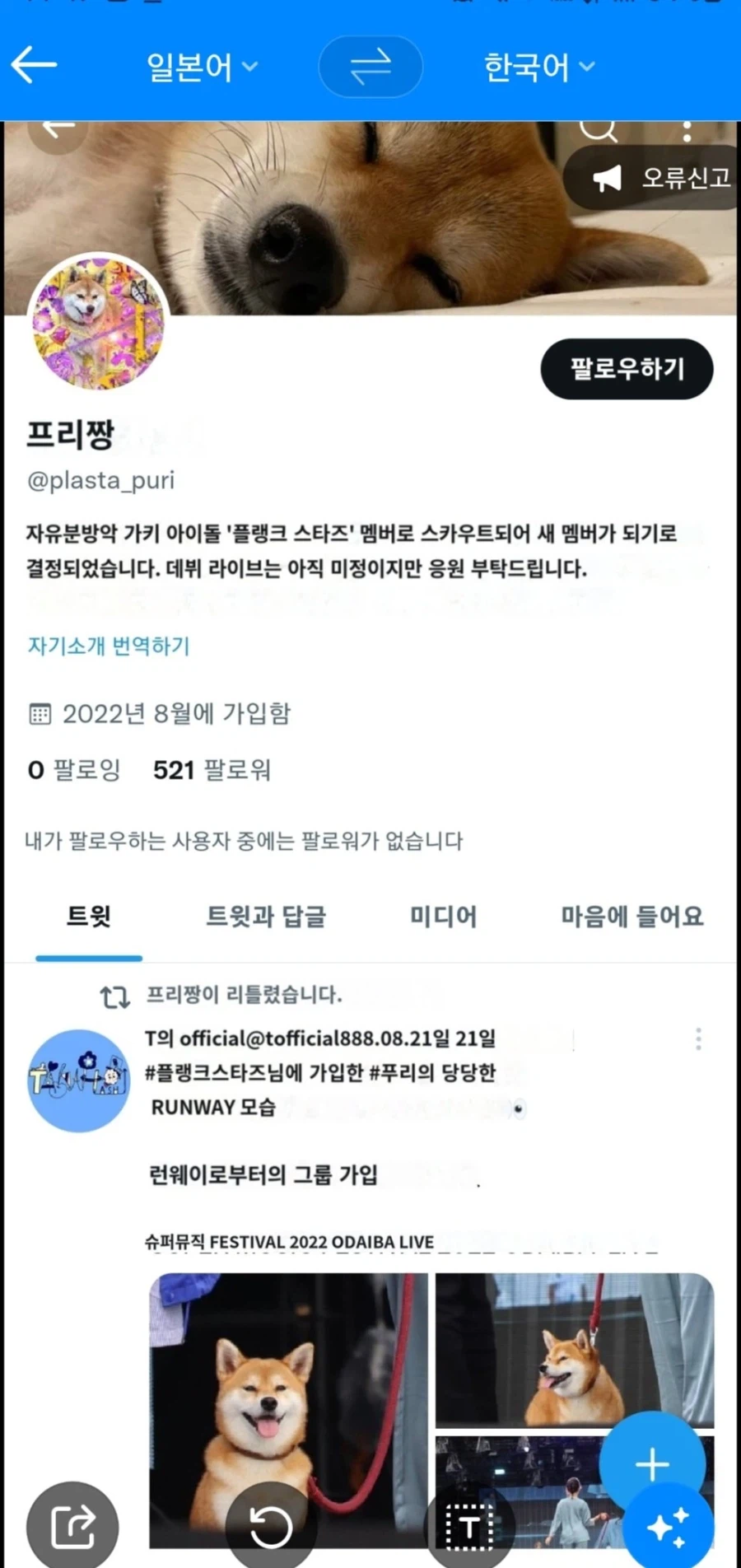
Task: Open the 한국어 target language dropdown
Action: 537,68
